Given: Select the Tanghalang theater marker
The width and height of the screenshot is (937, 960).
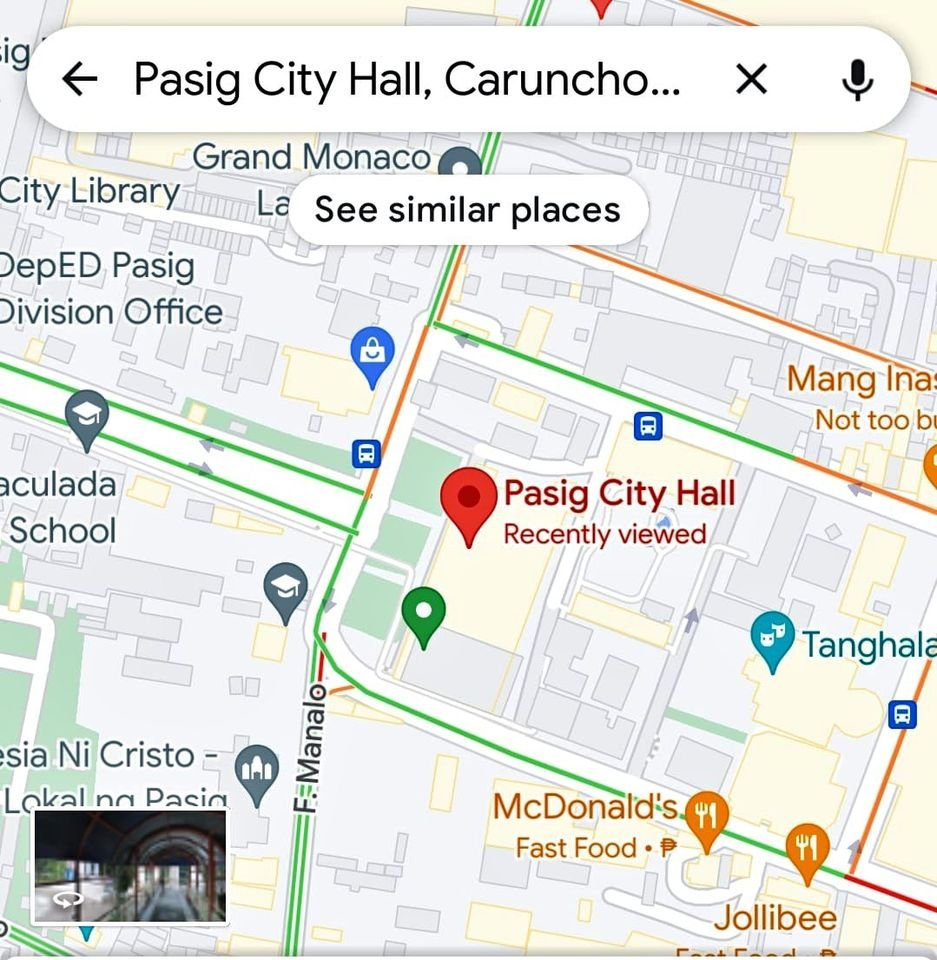Looking at the screenshot, I should click(x=772, y=640).
